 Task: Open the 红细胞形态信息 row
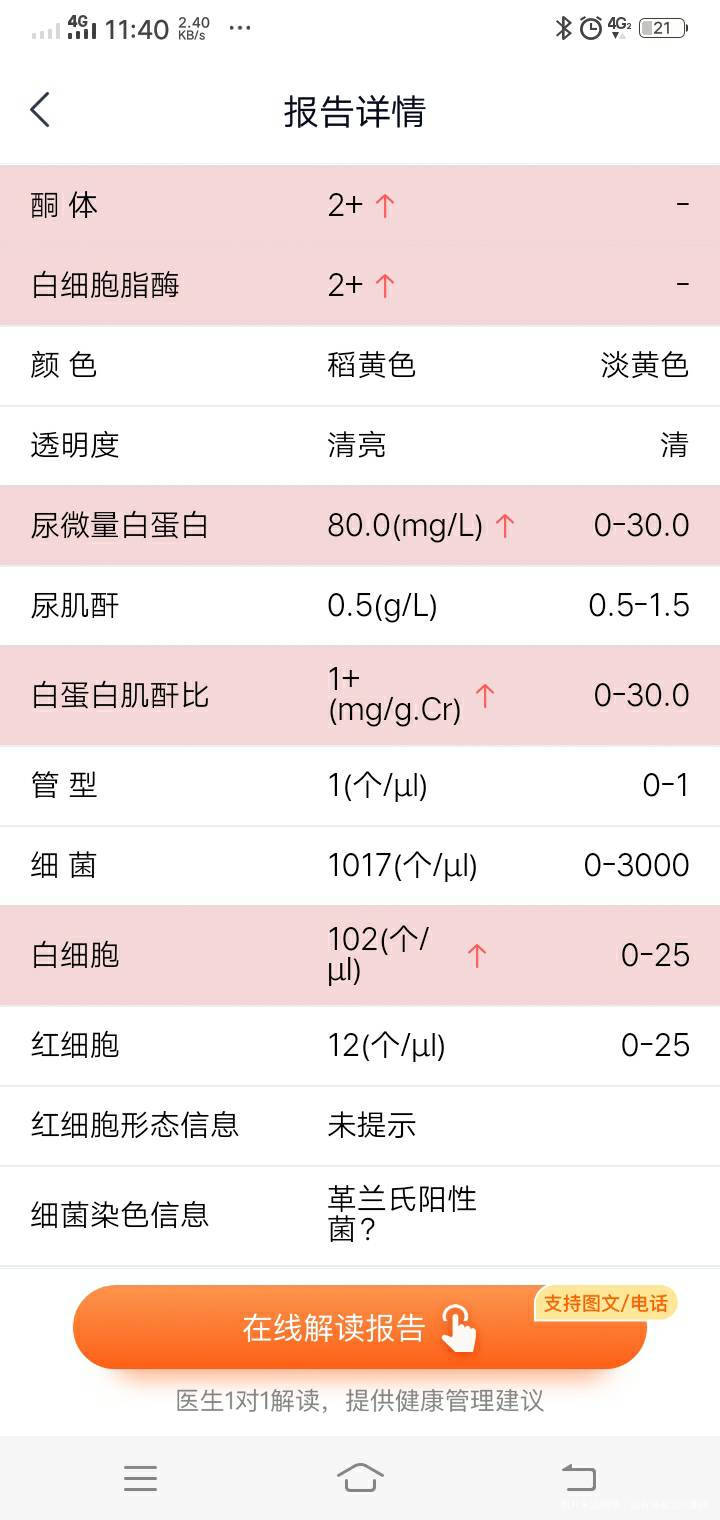pyautogui.click(x=360, y=1125)
